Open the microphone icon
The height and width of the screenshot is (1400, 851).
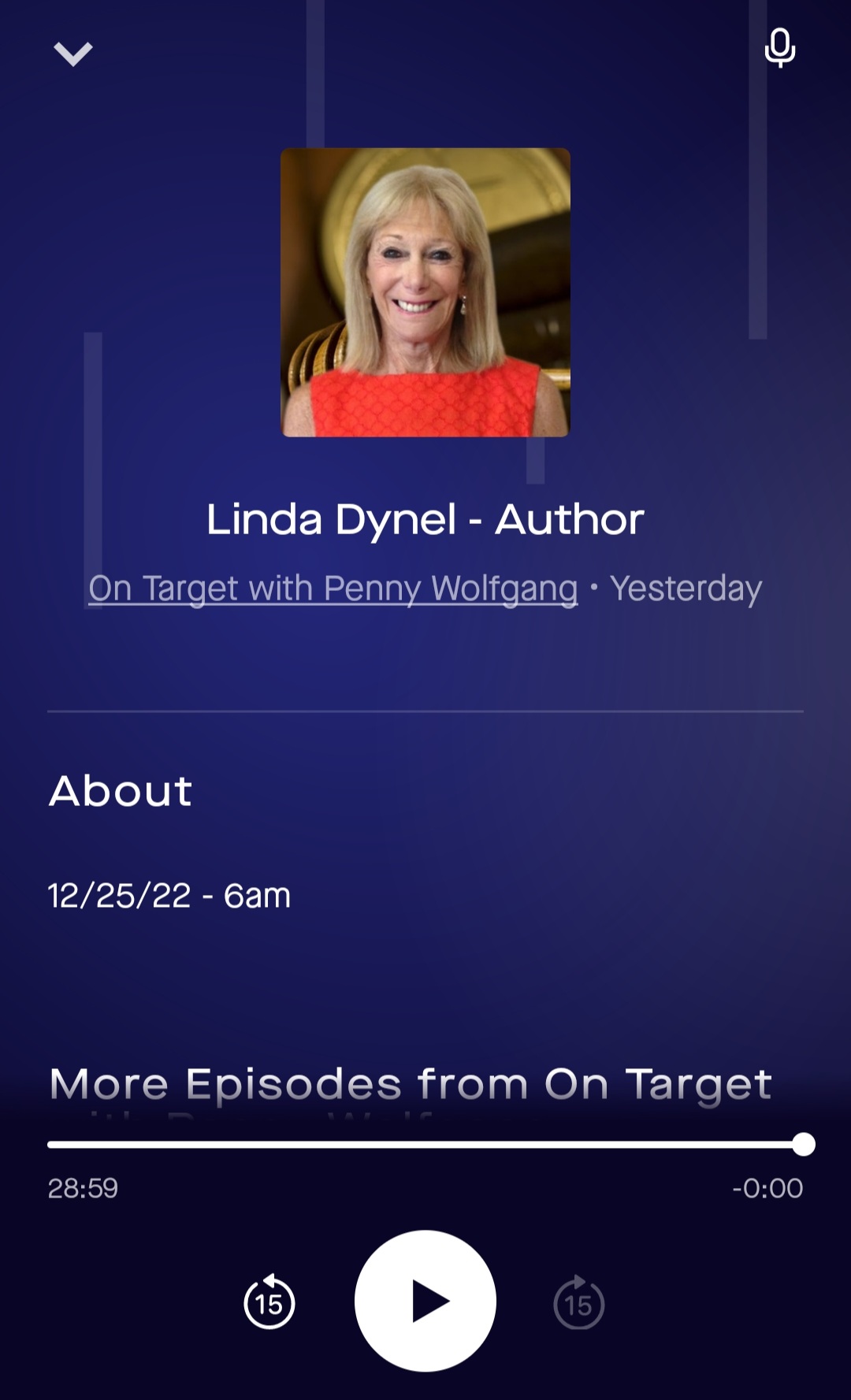point(779,48)
